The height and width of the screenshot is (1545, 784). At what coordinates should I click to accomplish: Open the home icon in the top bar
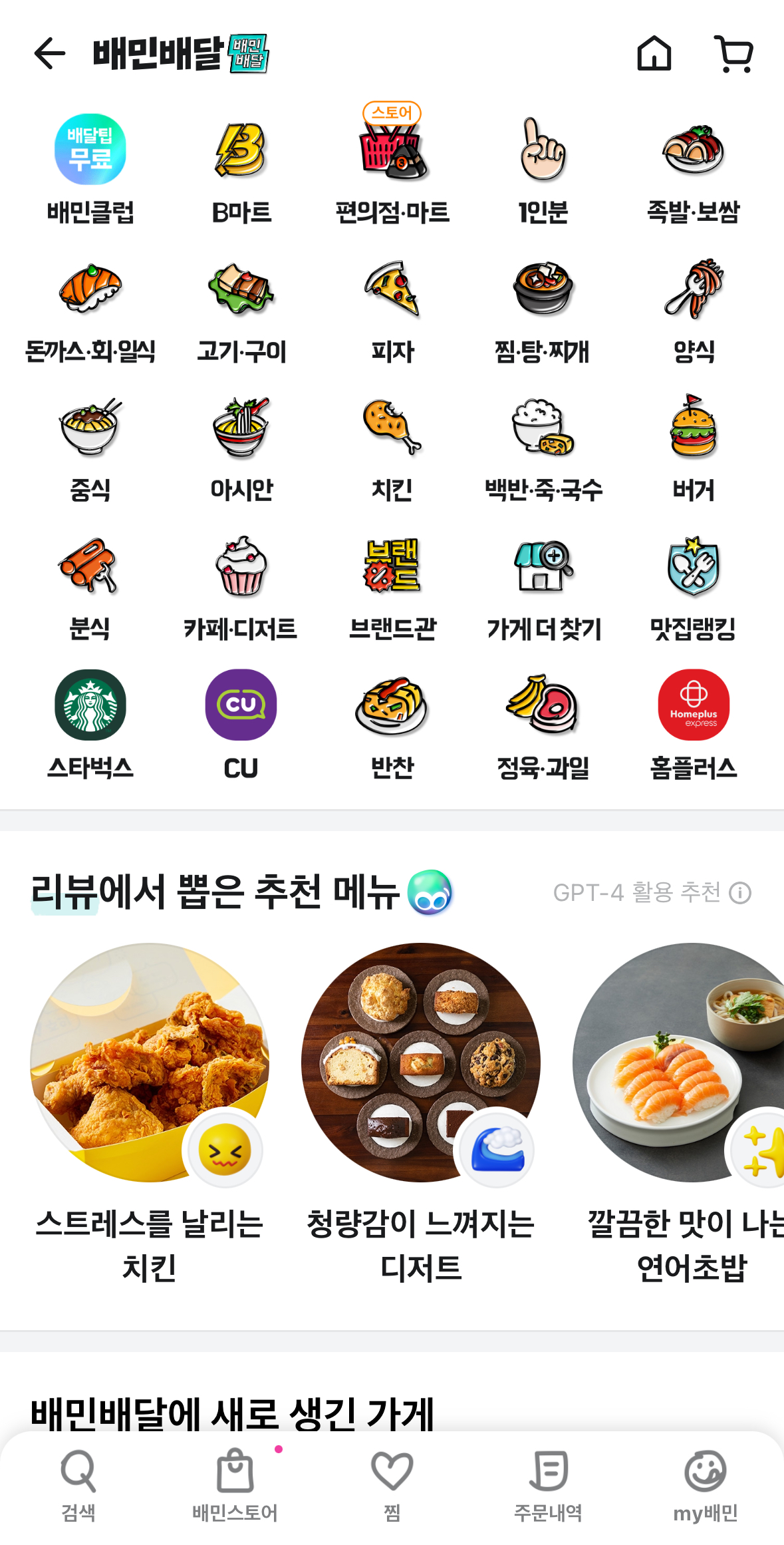654,53
